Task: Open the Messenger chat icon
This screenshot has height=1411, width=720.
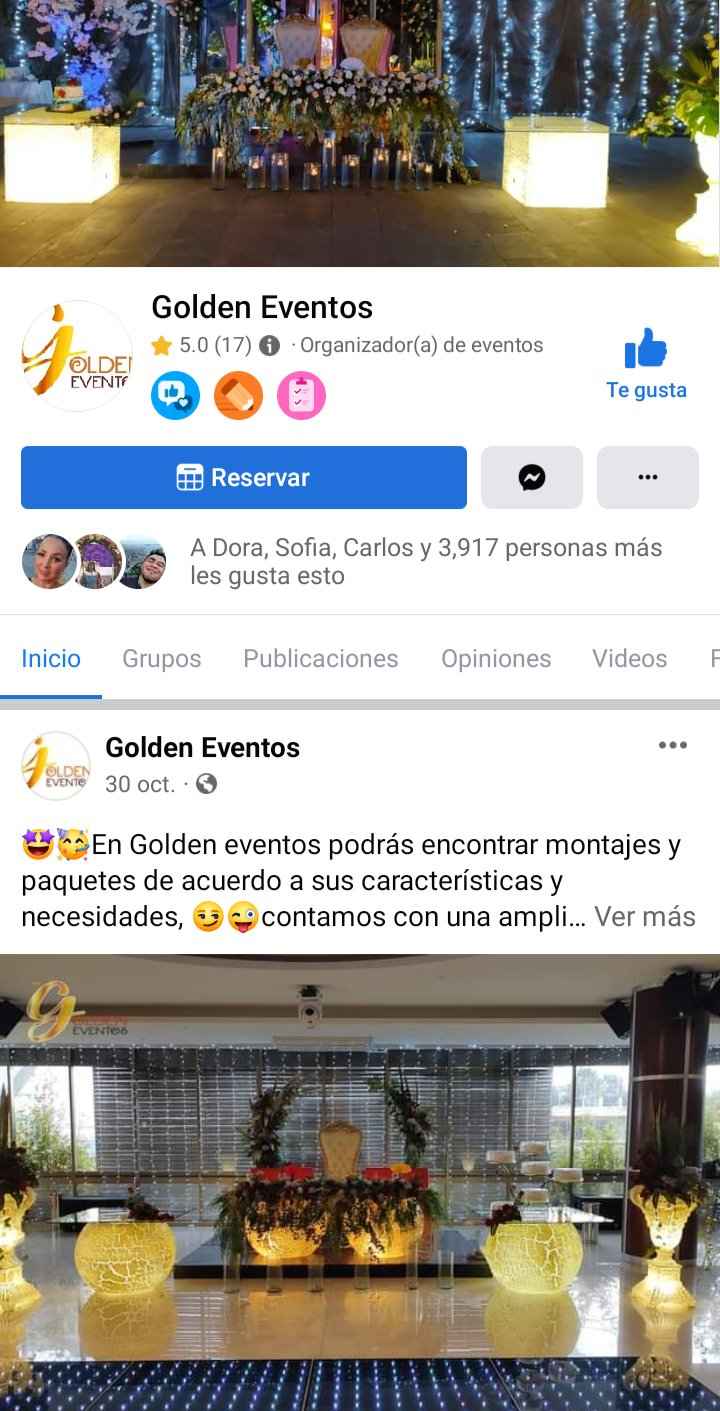Action: pyautogui.click(x=531, y=477)
